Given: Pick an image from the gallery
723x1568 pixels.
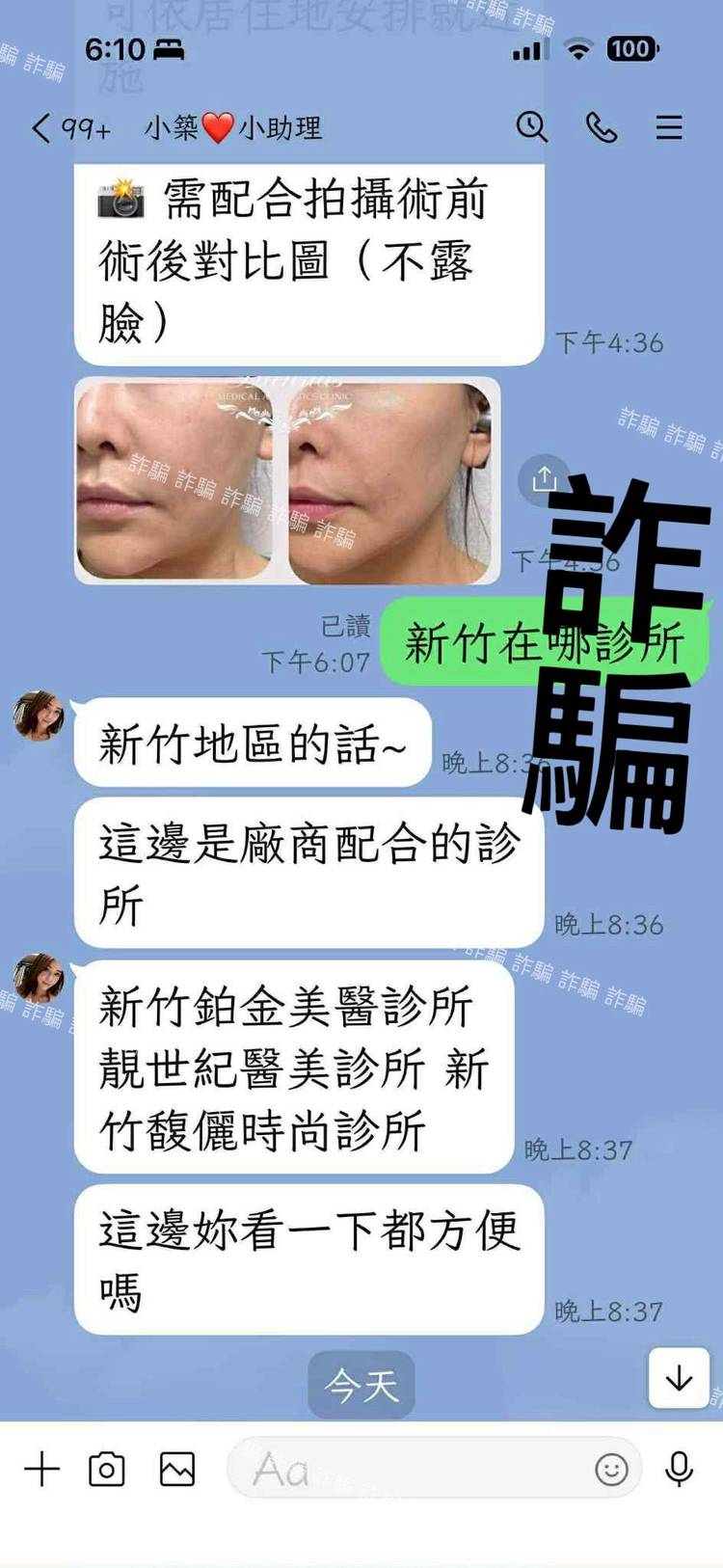Looking at the screenshot, I should tap(177, 1469).
